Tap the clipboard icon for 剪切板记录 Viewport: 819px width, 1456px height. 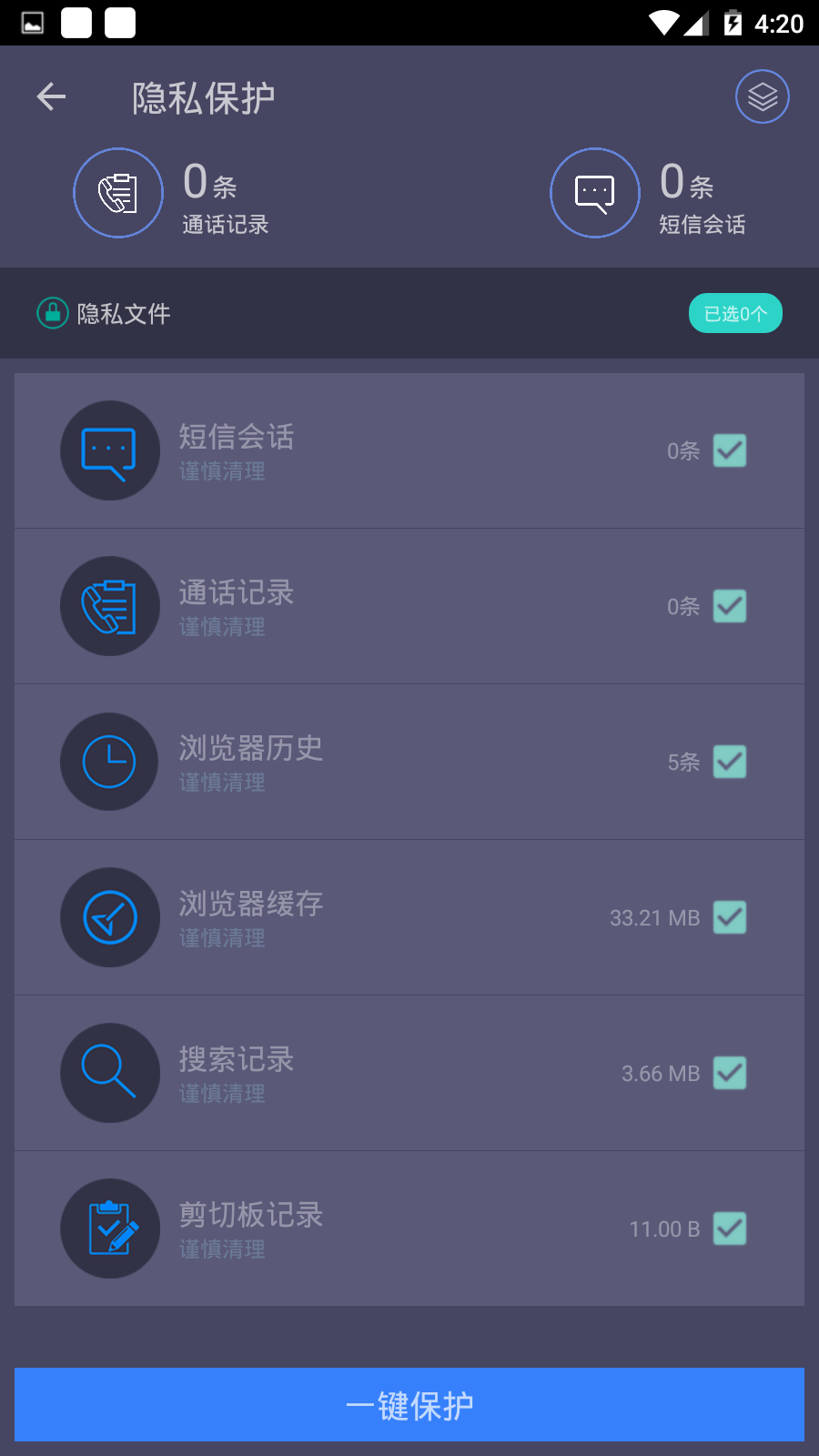(109, 1228)
